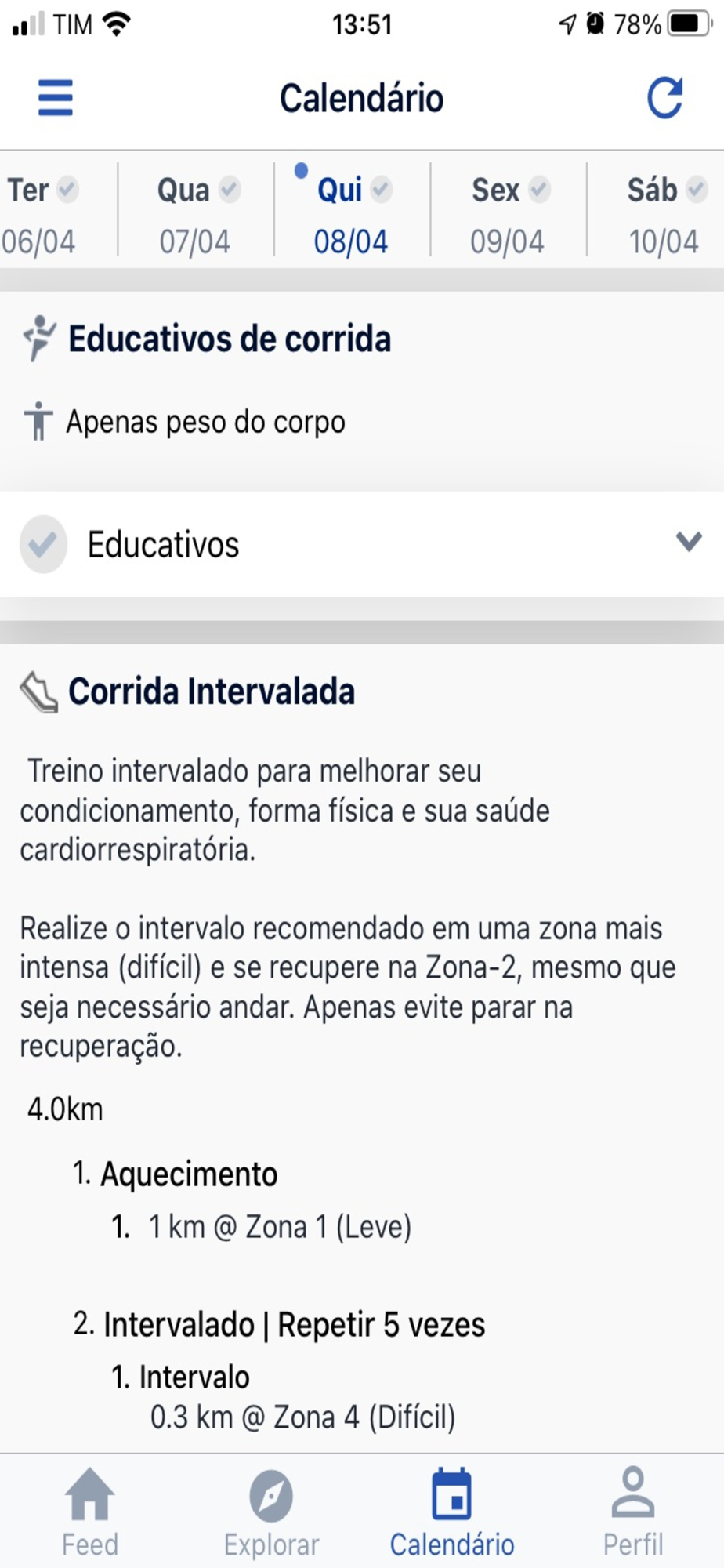This screenshot has height=1568, width=724.
Task: Toggle the completion check next to Educativos
Action: tap(43, 544)
